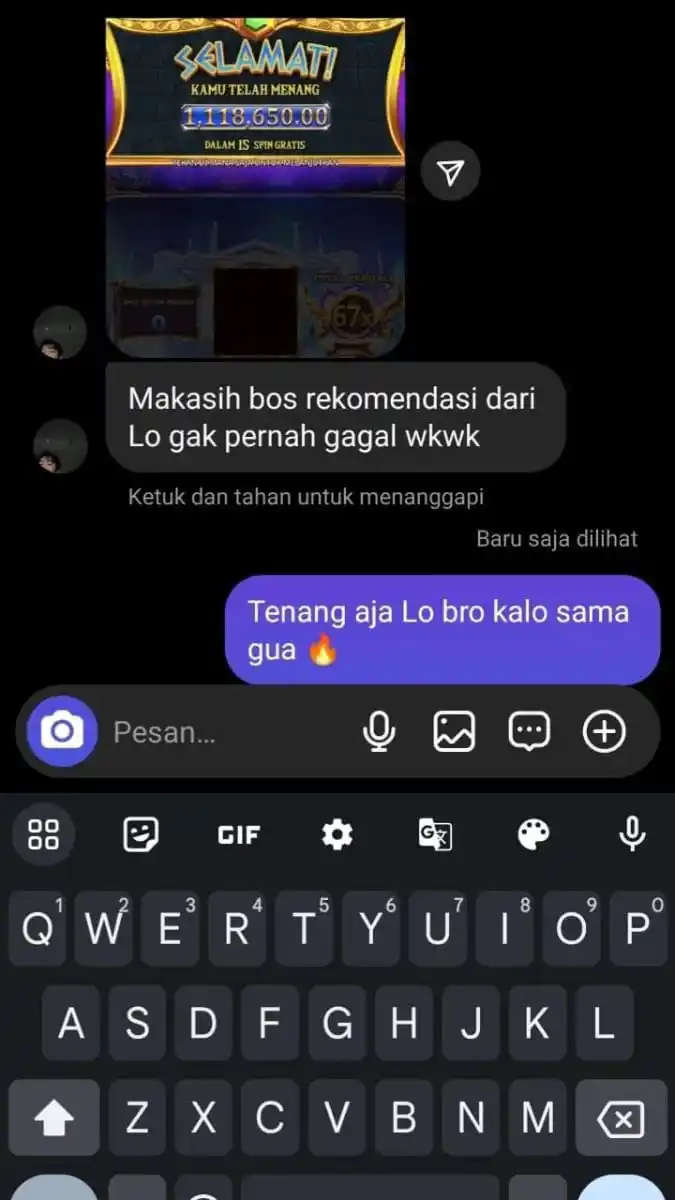Open more options plus icon
This screenshot has height=1200, width=675.
[604, 733]
